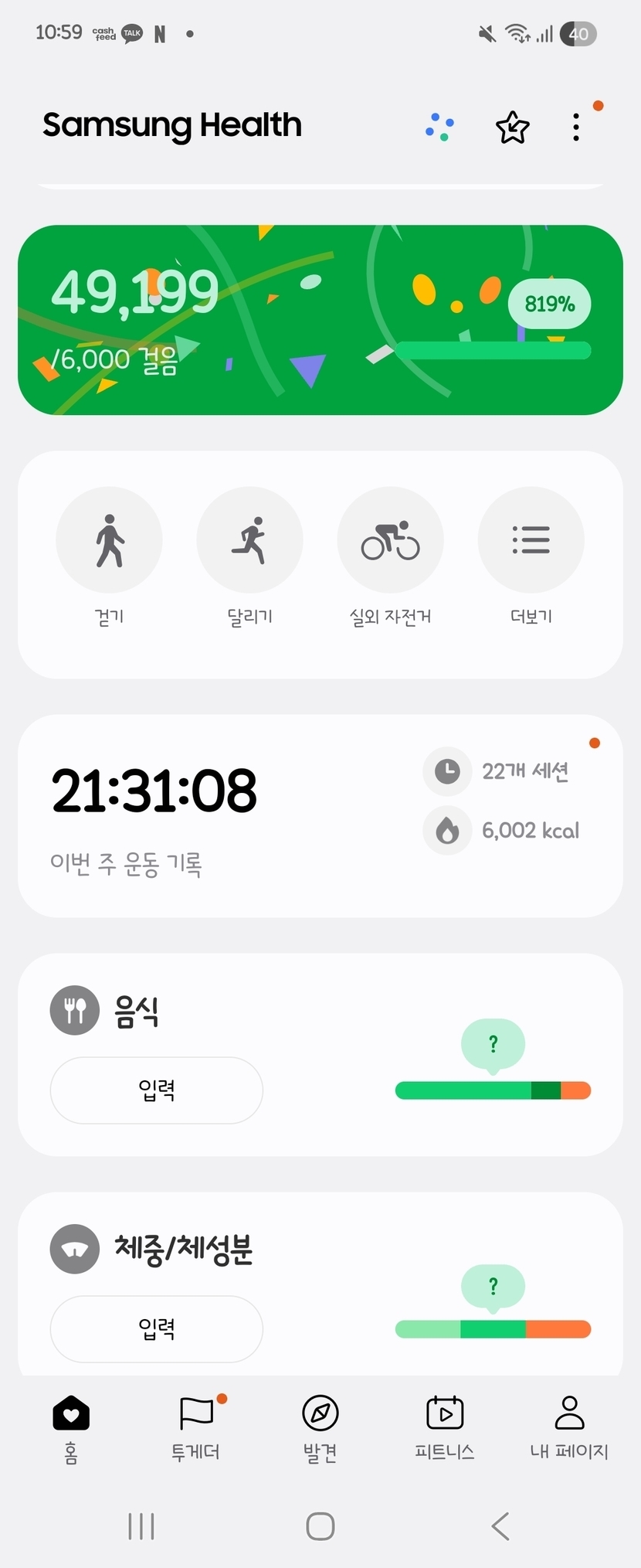This screenshot has width=641, height=1568.
Task: Switch to the 투게더 tab
Action: 195,1428
